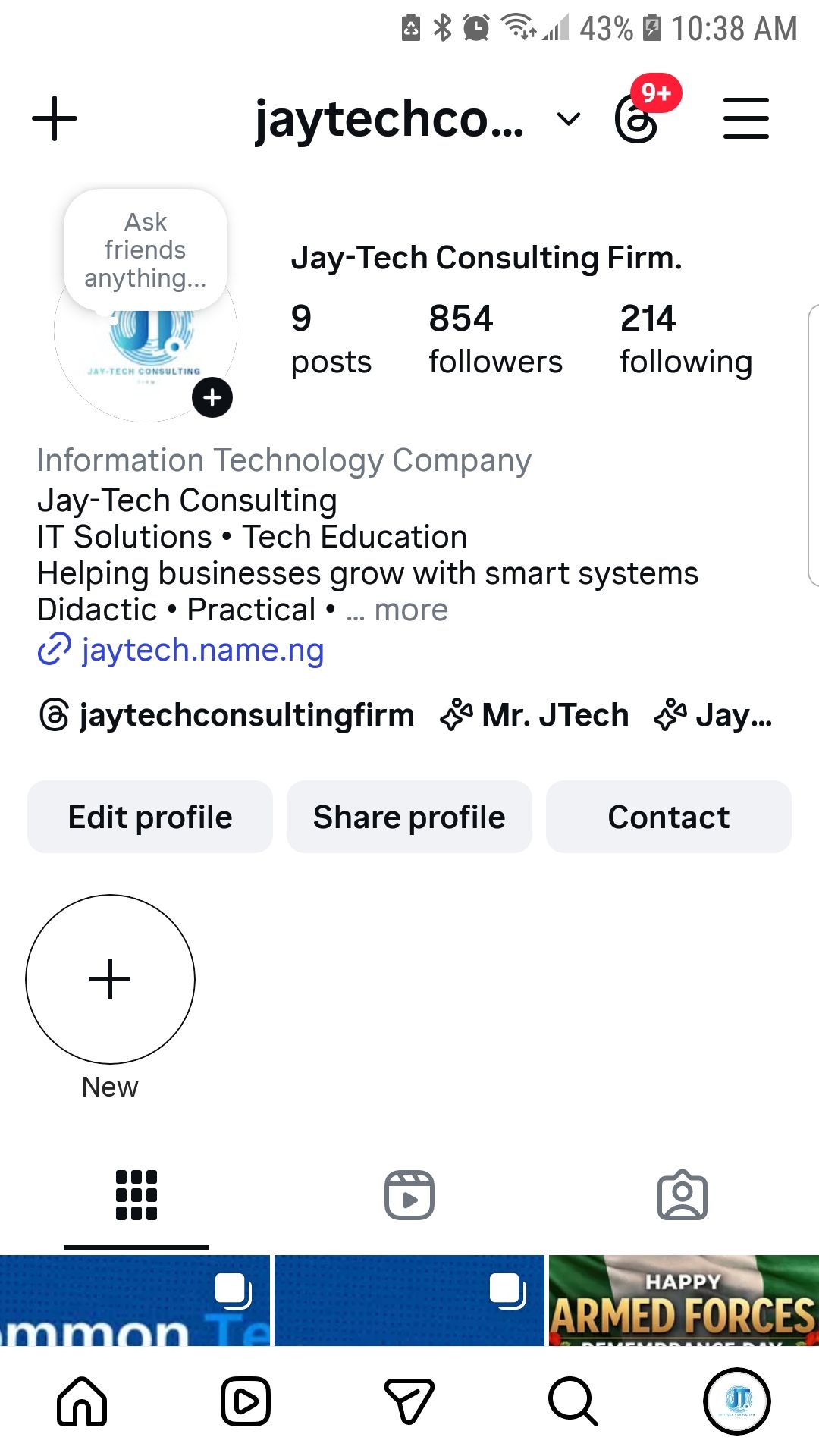Open Threads notifications icon
The height and width of the screenshot is (1456, 819).
tap(637, 118)
